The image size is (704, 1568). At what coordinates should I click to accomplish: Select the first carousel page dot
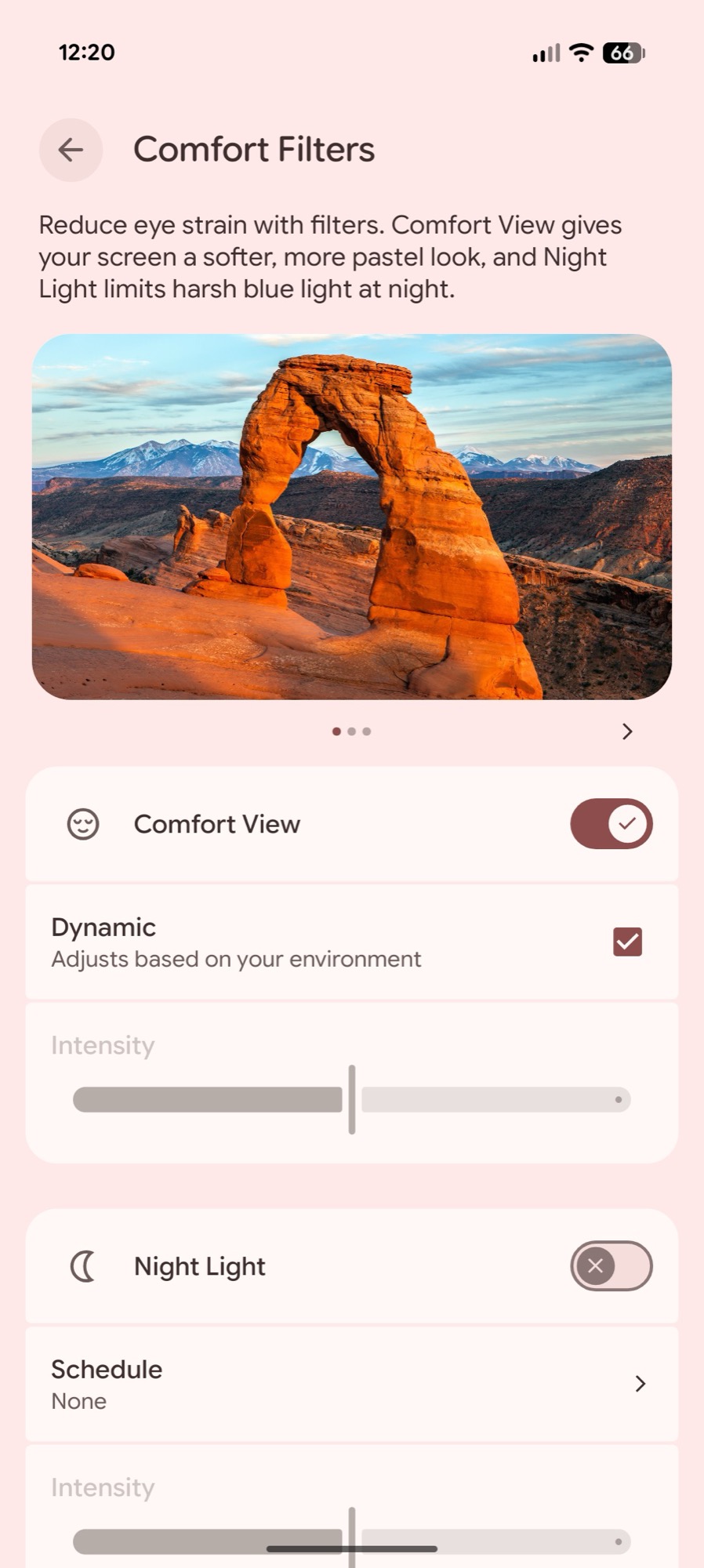pyautogui.click(x=336, y=731)
